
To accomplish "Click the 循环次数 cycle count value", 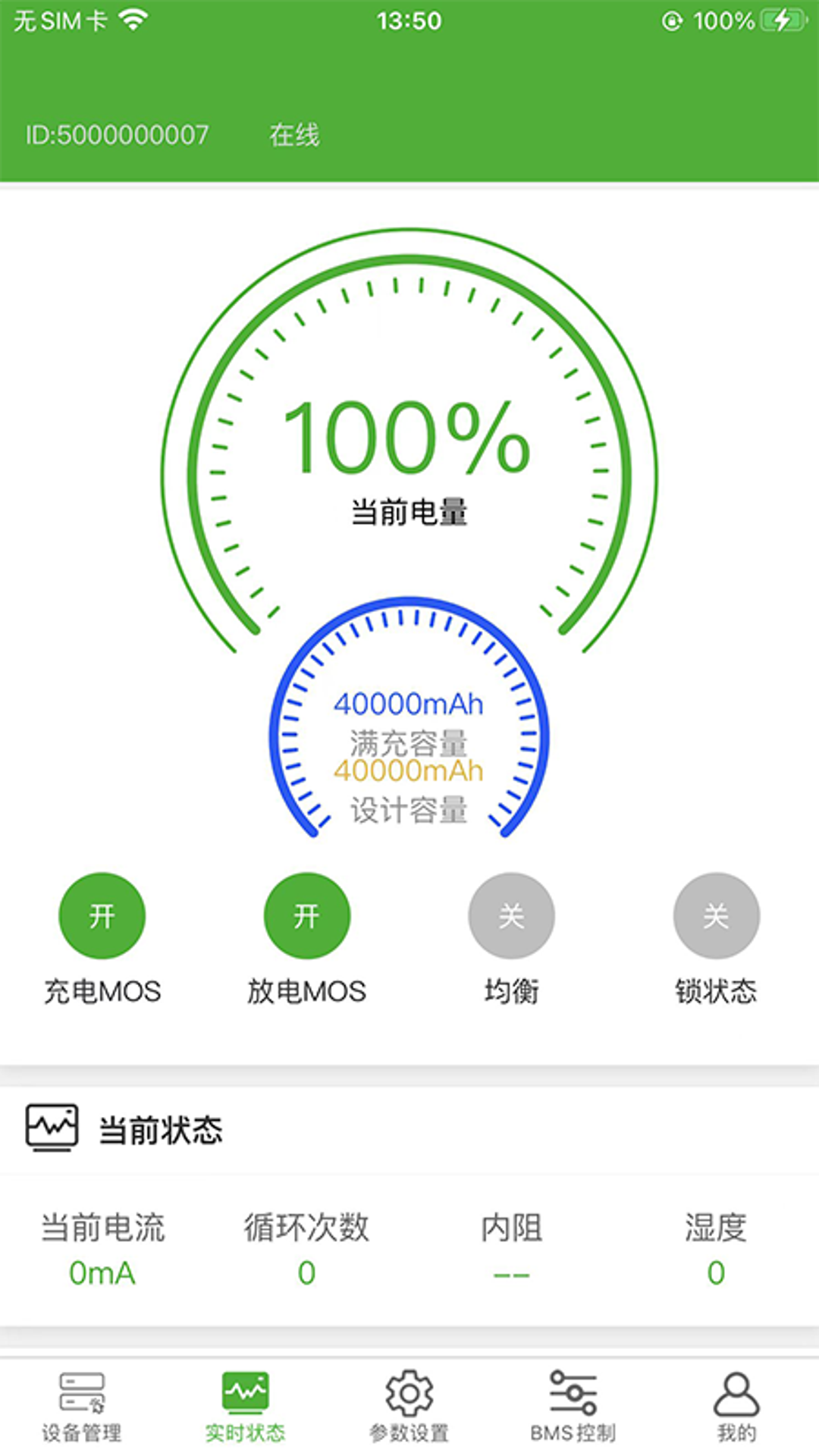I will pyautogui.click(x=306, y=1272).
